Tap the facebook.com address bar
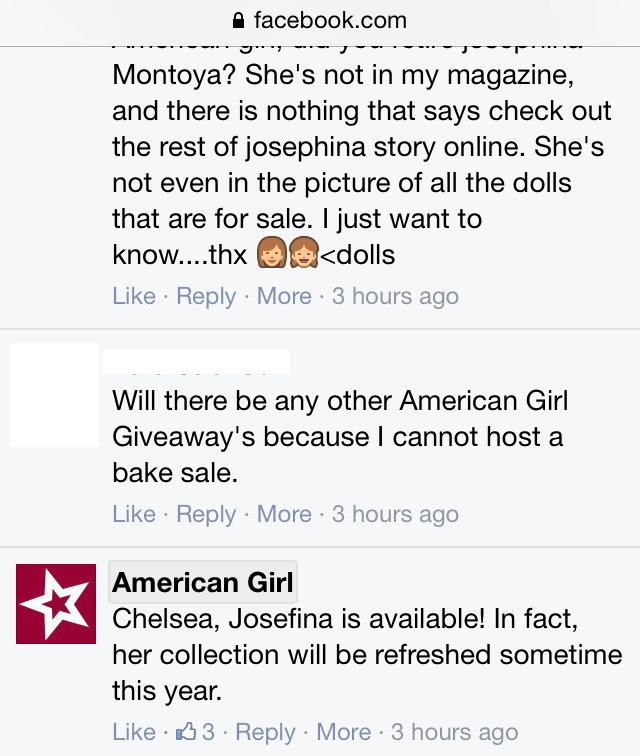This screenshot has width=640, height=756. pos(320,20)
